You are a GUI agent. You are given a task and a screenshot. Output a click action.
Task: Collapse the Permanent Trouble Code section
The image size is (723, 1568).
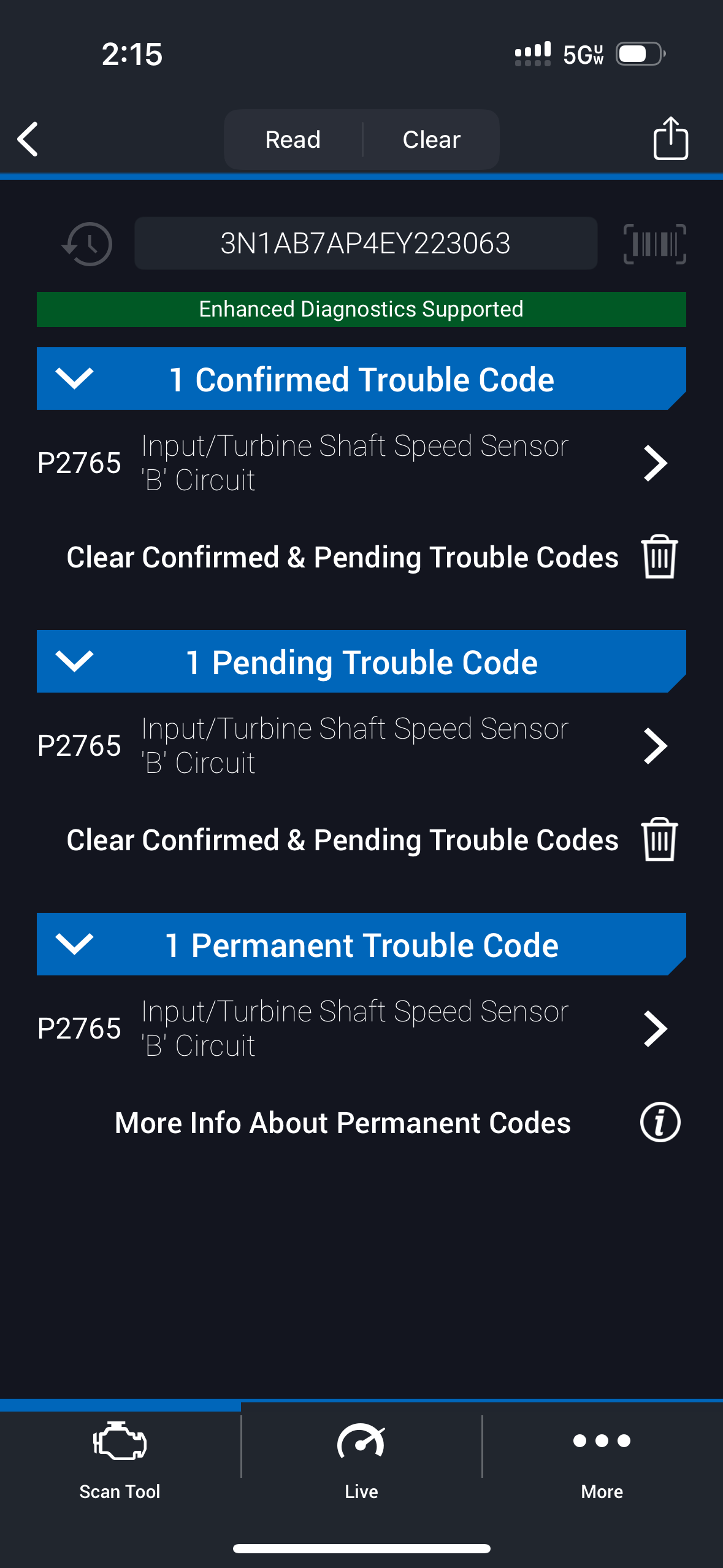[x=74, y=944]
